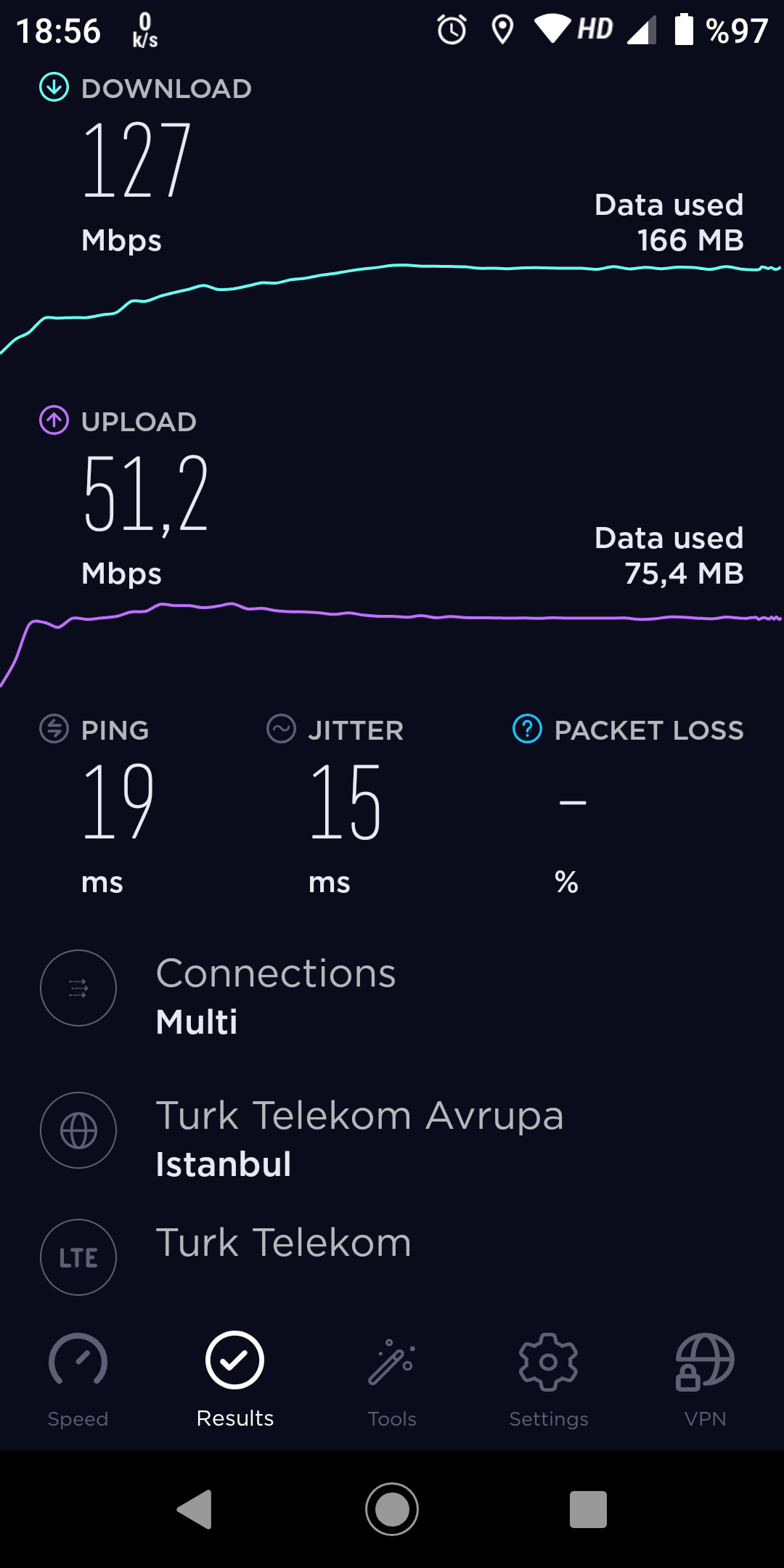Tap the packet loss help icon
The width and height of the screenshot is (784, 1568).
(527, 729)
